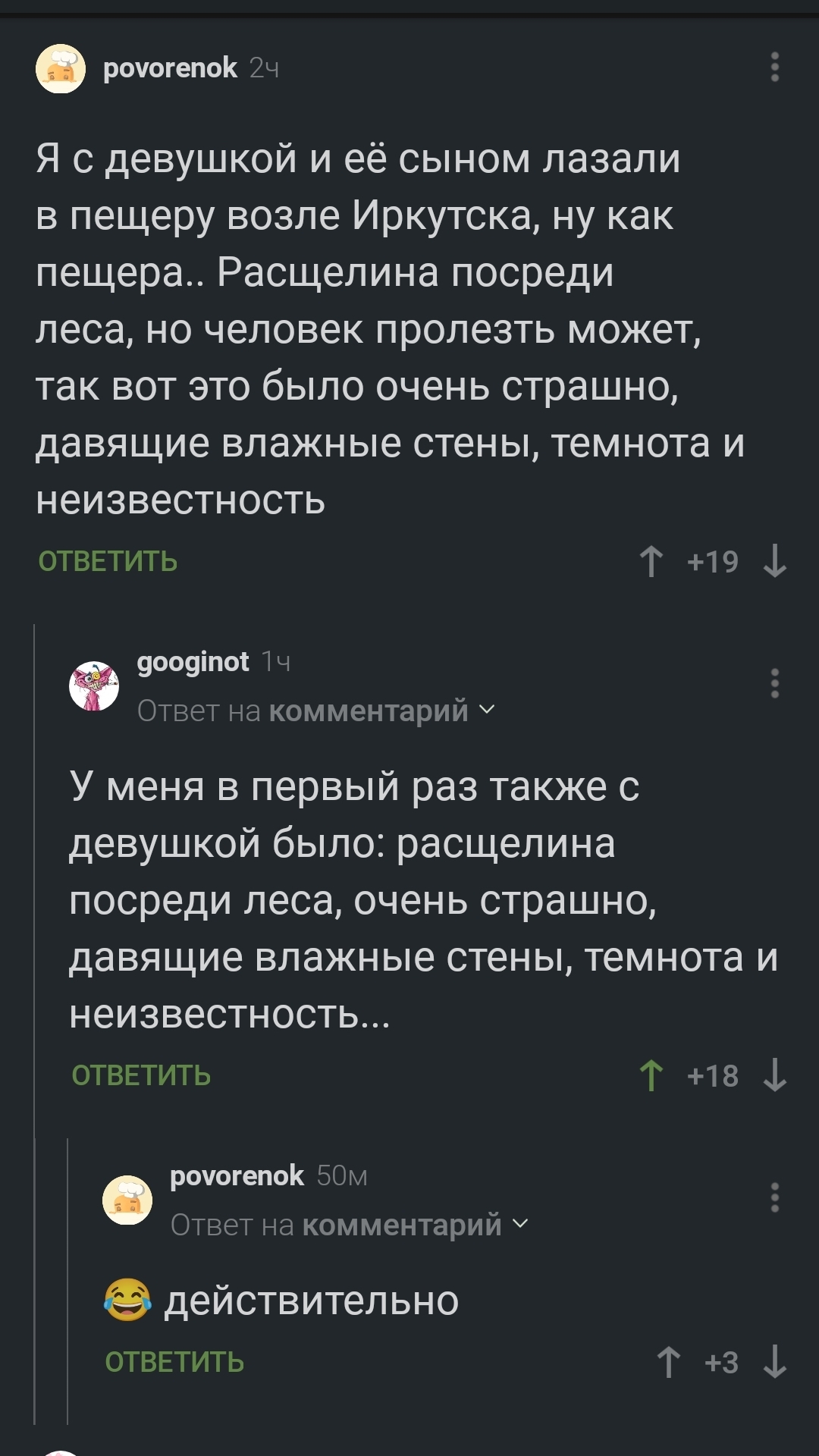Open googinot's profile via username
The height and width of the screenshot is (1456, 819).
coord(193,662)
